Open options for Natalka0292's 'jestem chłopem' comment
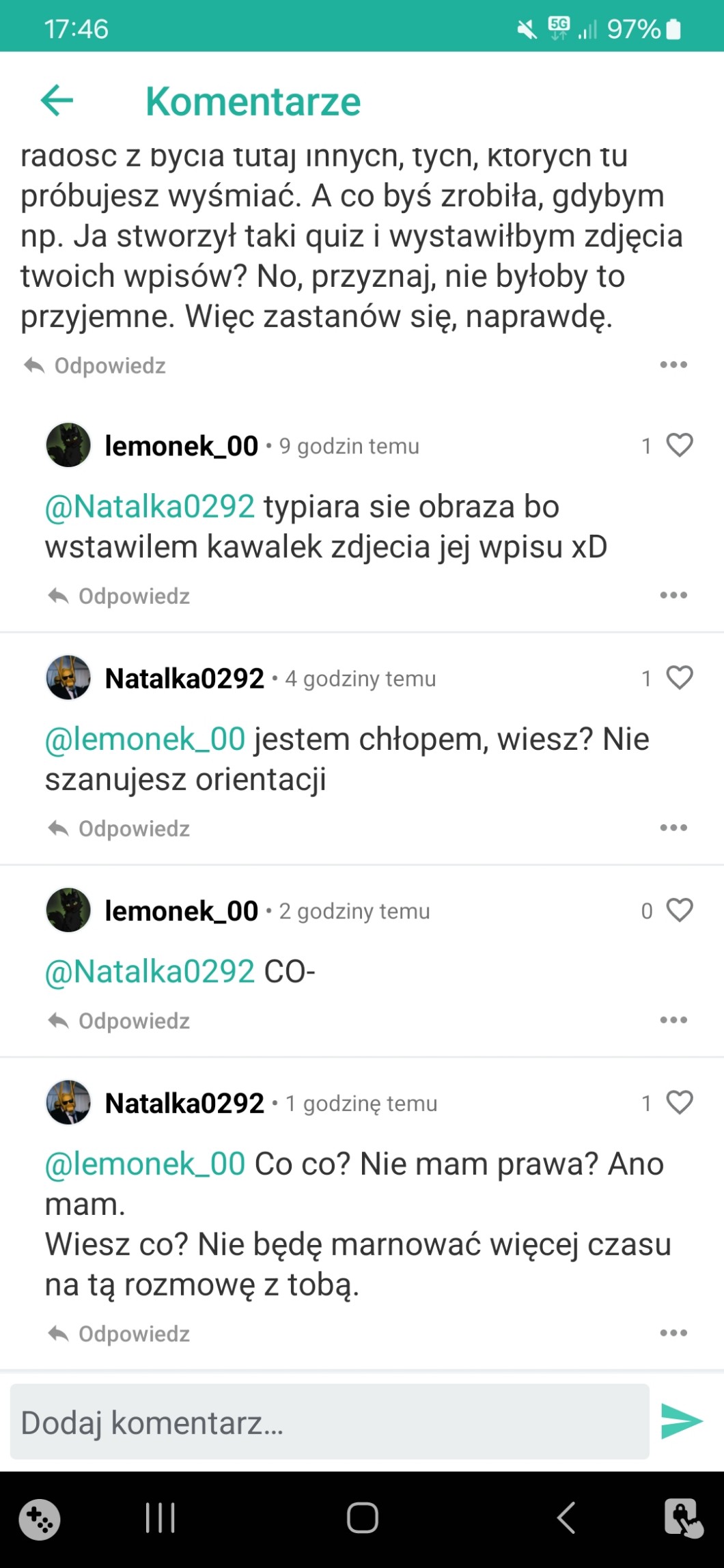The image size is (724, 1568). coord(673,828)
